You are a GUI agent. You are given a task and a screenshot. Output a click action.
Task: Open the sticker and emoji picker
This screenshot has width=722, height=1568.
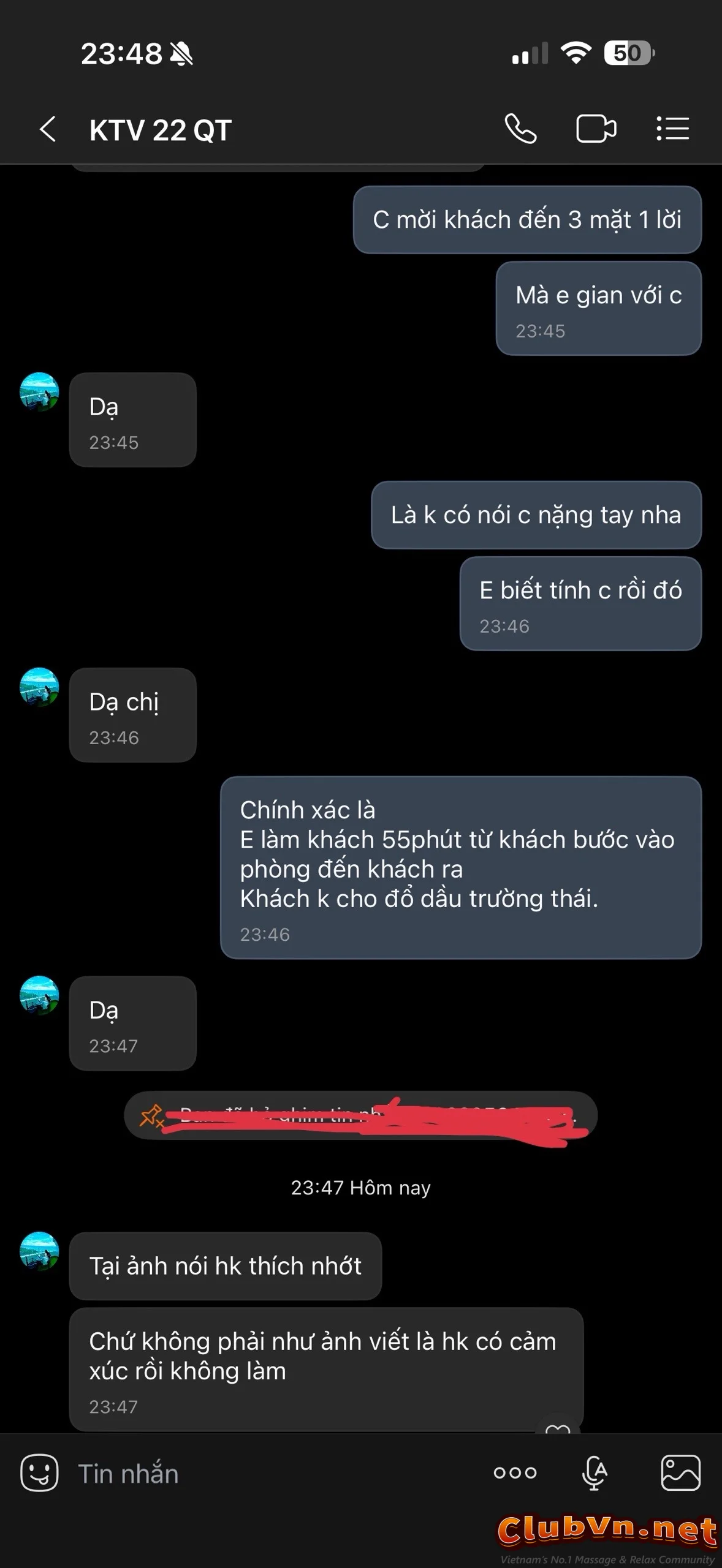[x=39, y=1473]
